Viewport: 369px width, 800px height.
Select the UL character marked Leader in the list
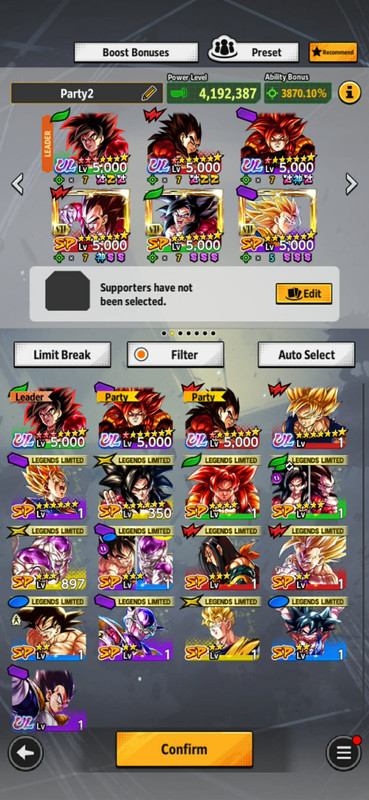[48, 417]
